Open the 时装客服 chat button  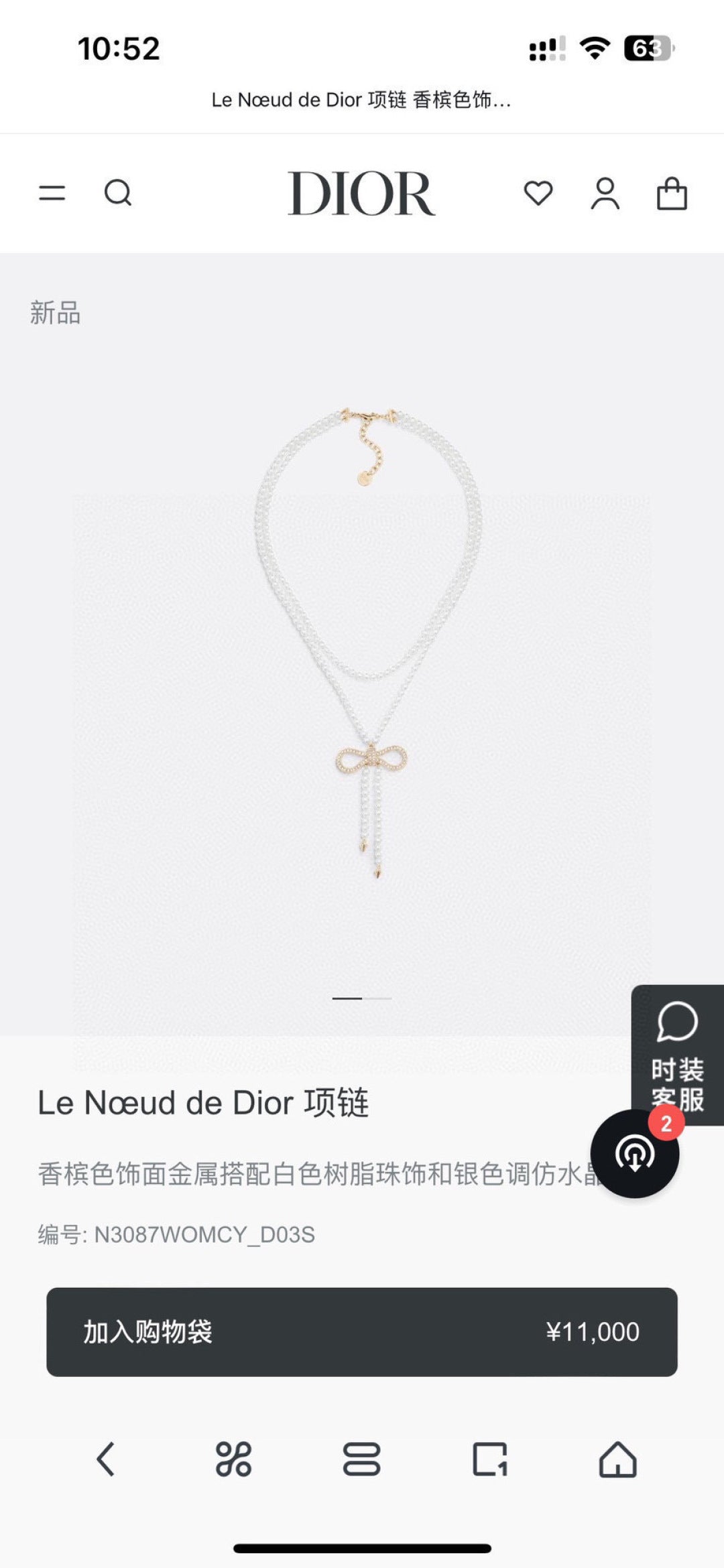tap(677, 1045)
